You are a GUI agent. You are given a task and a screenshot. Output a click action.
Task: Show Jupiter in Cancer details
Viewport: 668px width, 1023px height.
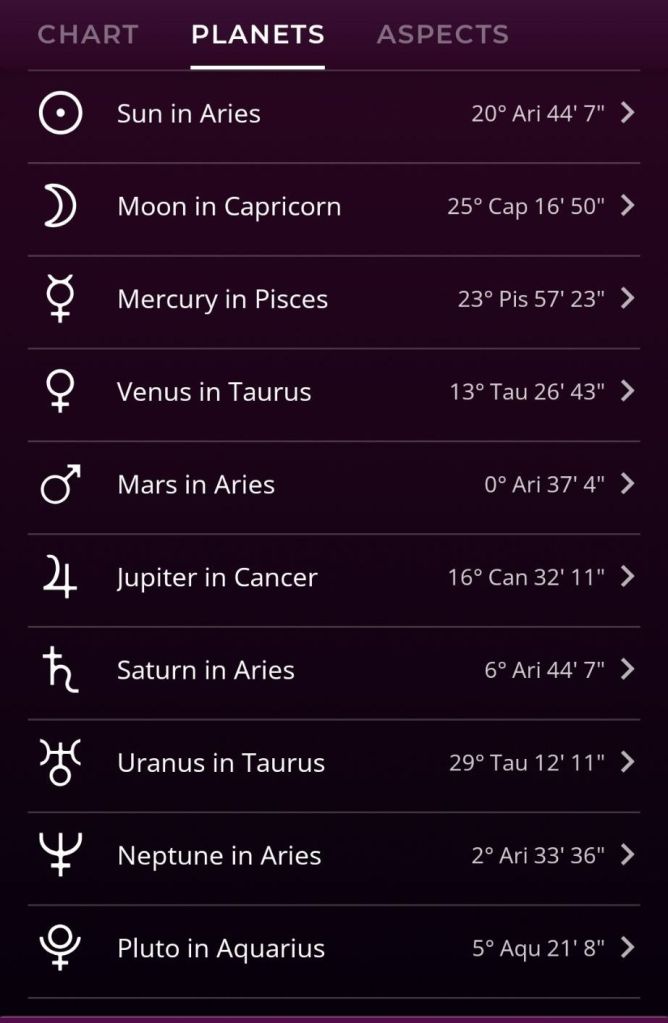pos(334,578)
